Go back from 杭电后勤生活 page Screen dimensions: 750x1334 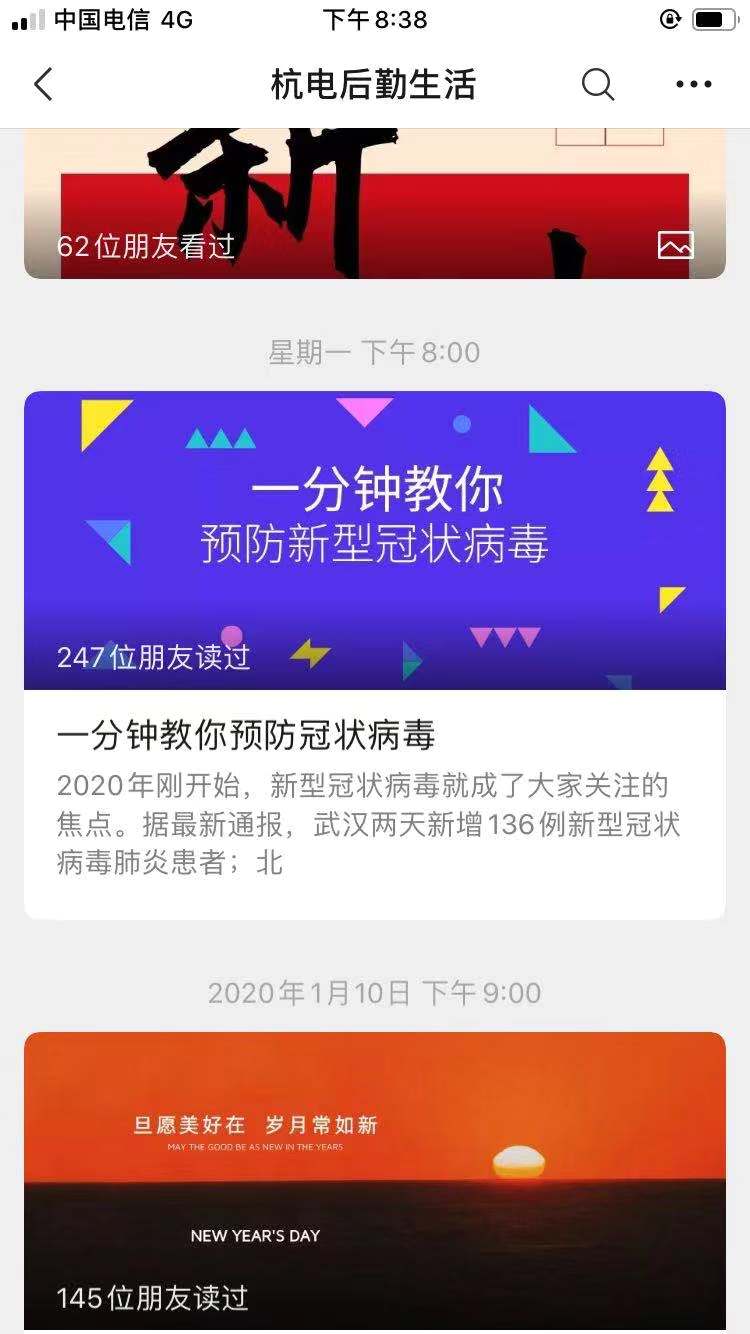(43, 85)
